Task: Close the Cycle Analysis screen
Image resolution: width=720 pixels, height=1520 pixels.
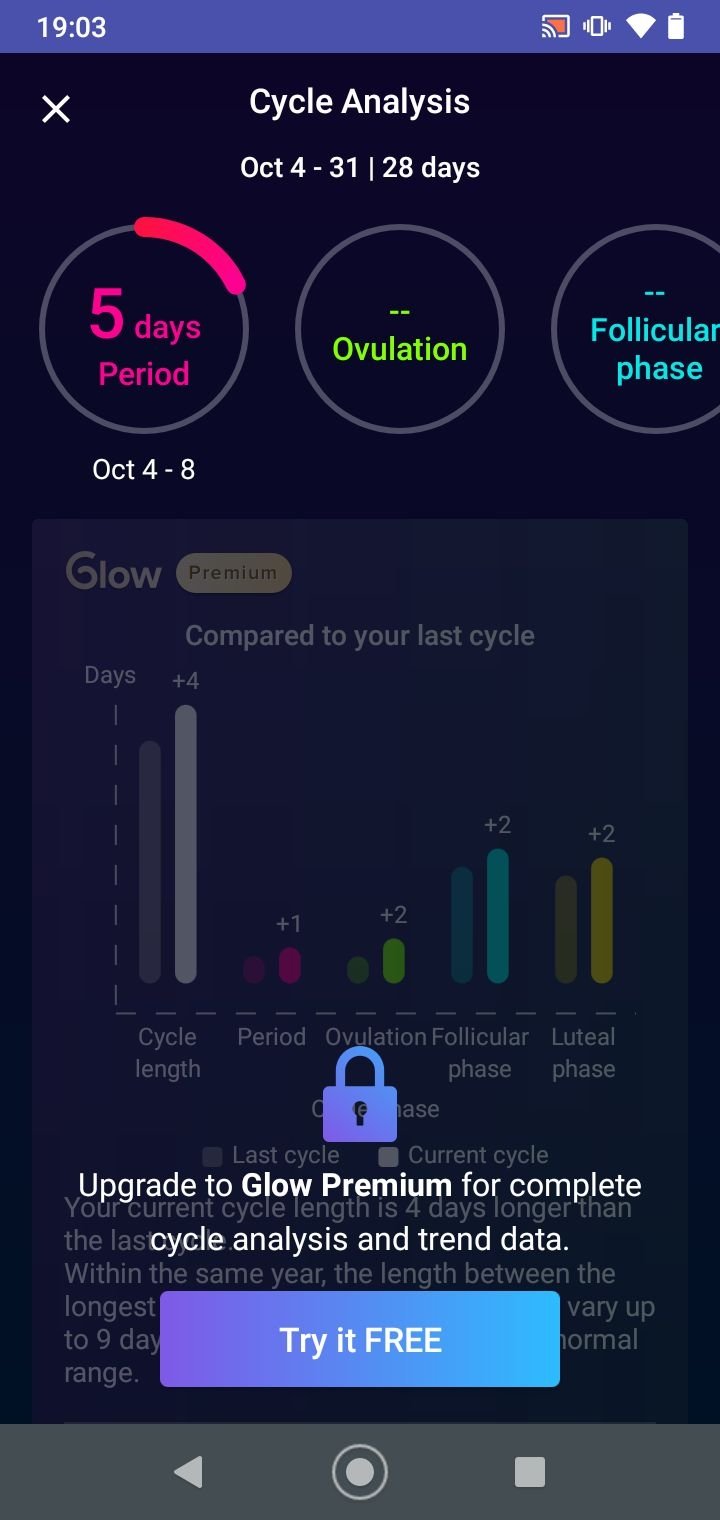Action: [56, 109]
